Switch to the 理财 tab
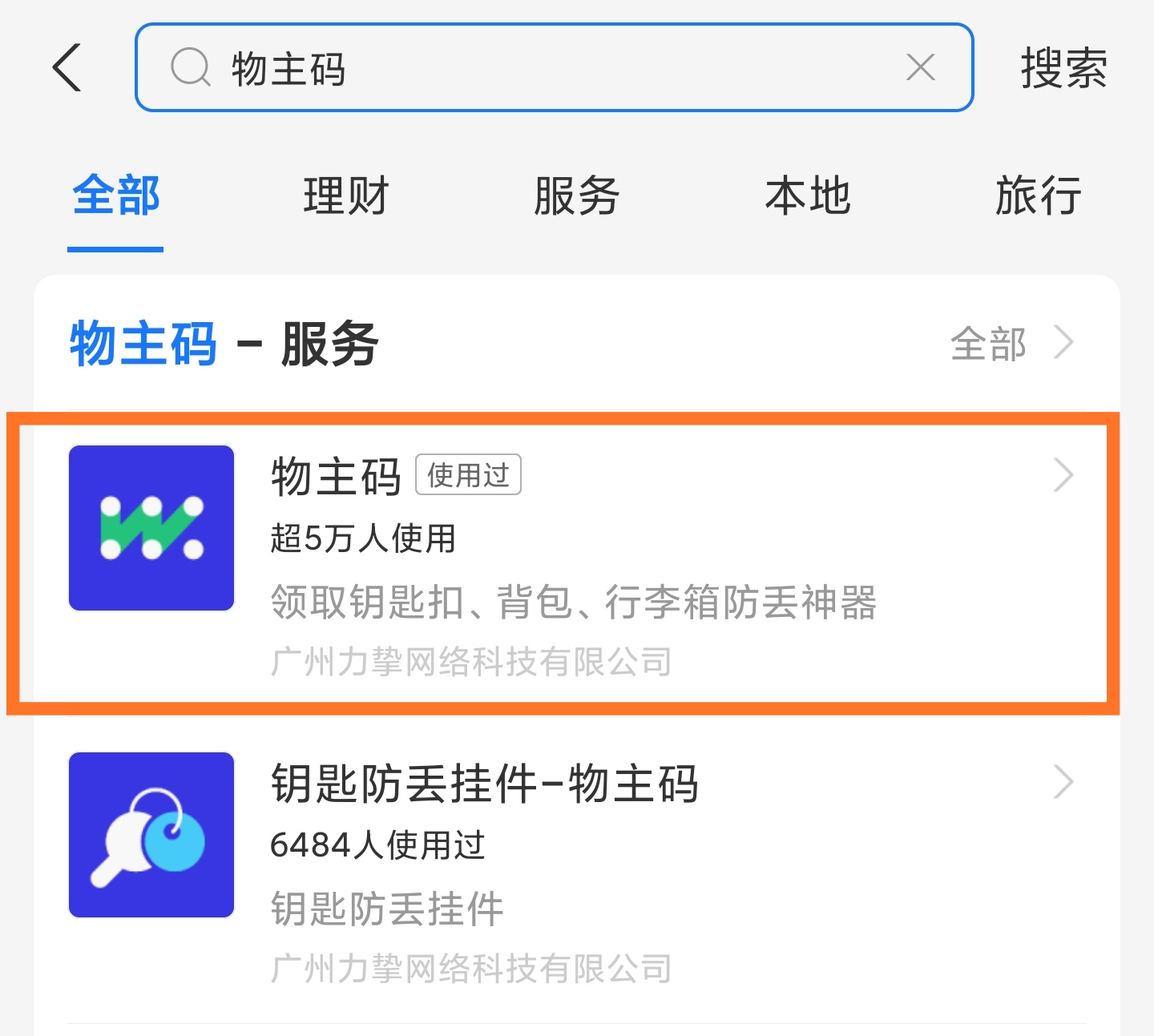Image resolution: width=1154 pixels, height=1036 pixels. pos(346,196)
